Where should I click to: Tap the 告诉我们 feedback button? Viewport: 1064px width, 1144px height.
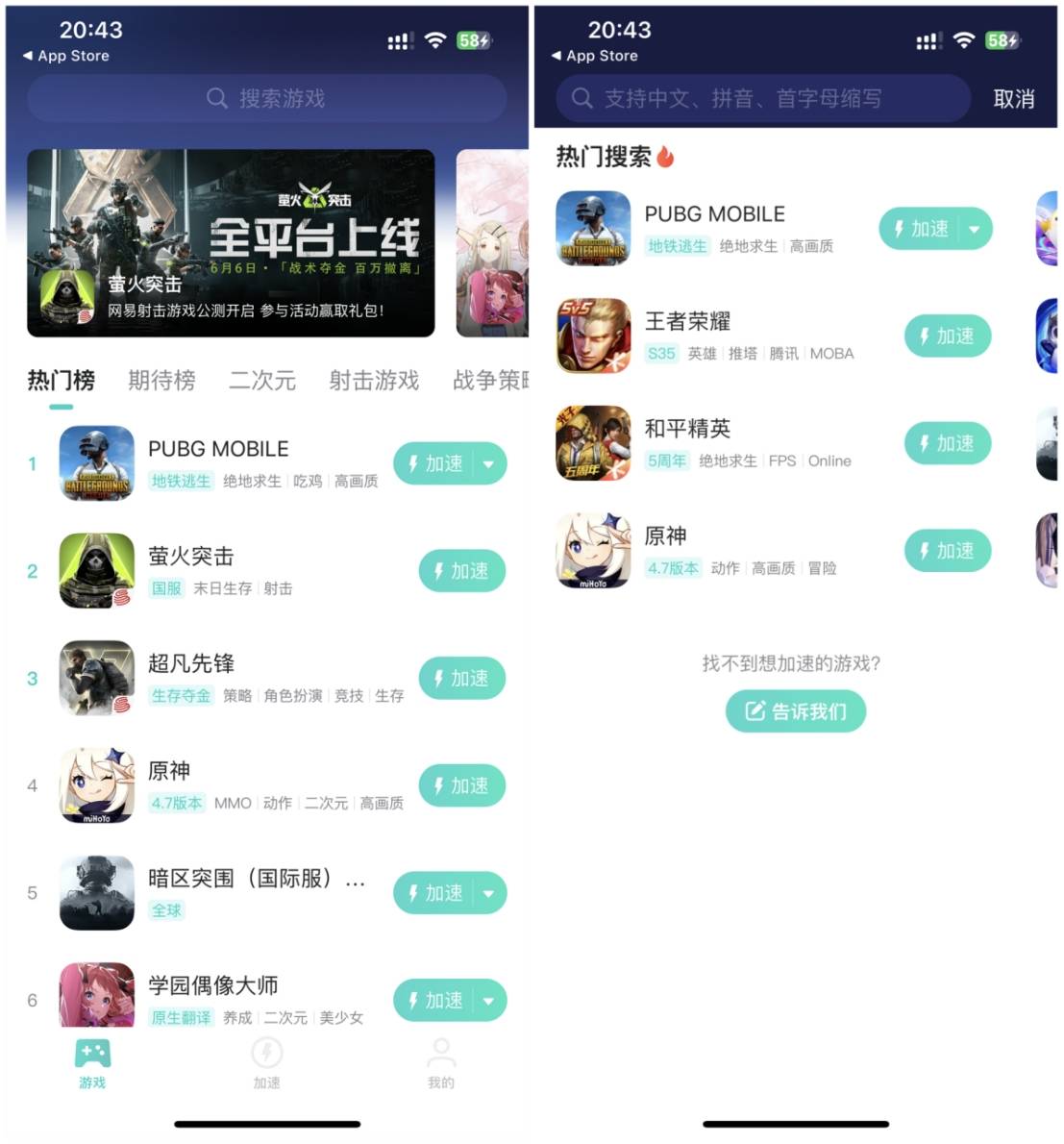(796, 711)
